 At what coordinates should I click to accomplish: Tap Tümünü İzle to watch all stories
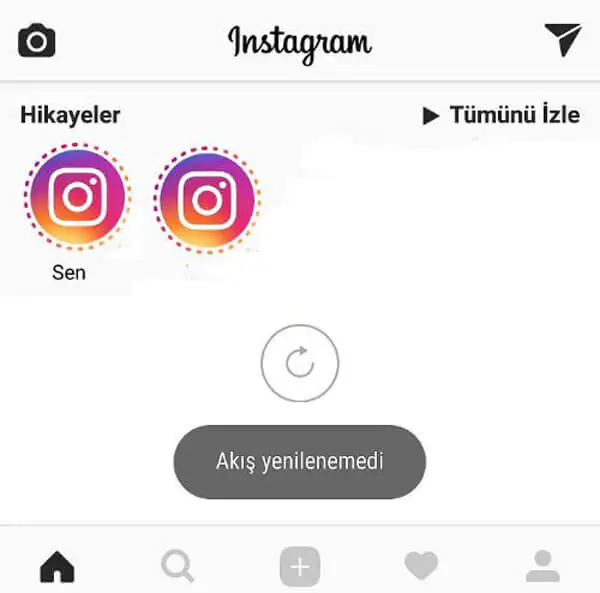(502, 115)
